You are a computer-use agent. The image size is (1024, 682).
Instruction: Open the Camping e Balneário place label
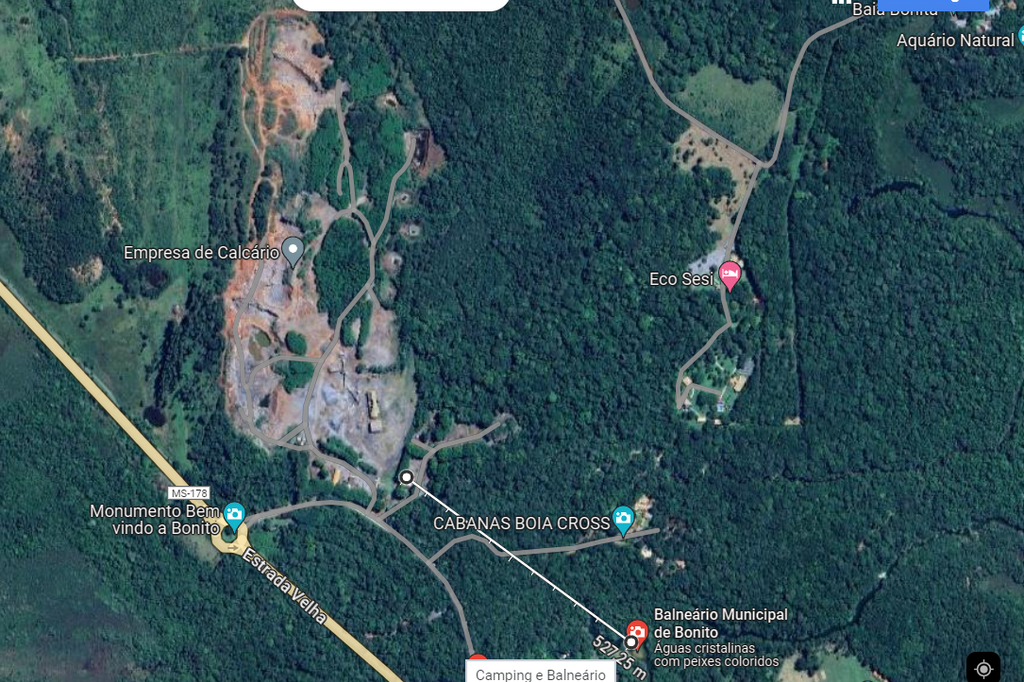[x=540, y=674]
